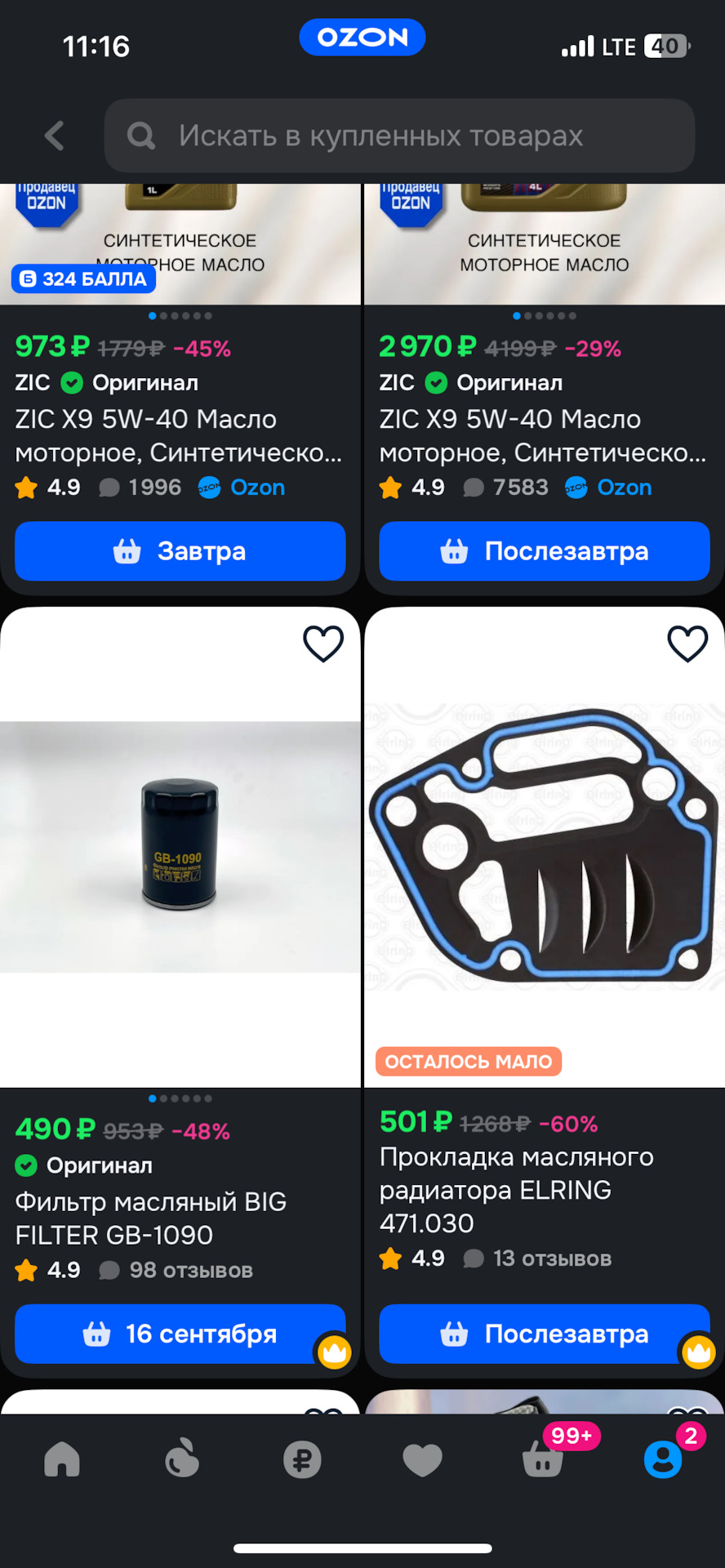Open the ELRING 471.030 gasket product card
The image size is (725, 1568).
[545, 846]
